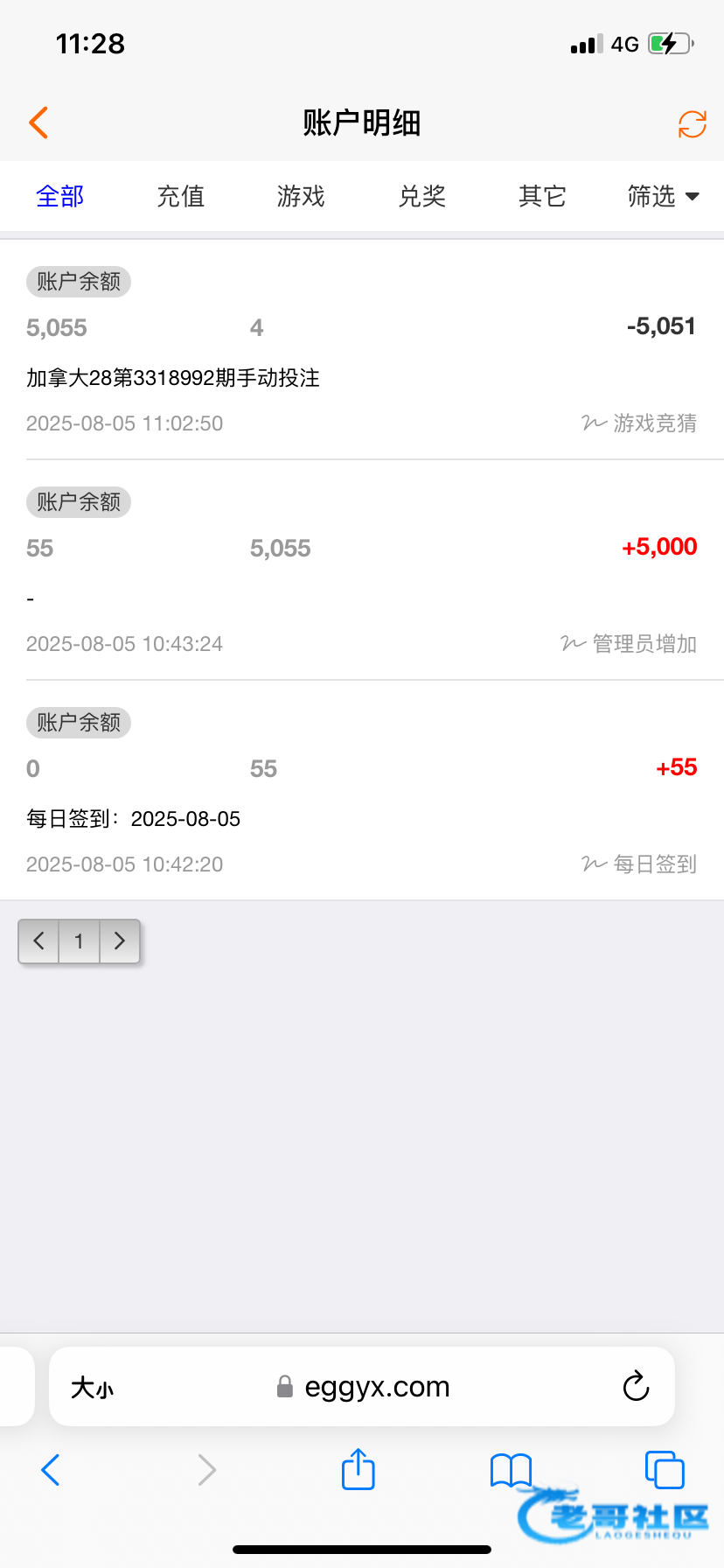This screenshot has height=1568, width=724.
Task: Navigate back in Safari's toolbar
Action: pos(51,1470)
